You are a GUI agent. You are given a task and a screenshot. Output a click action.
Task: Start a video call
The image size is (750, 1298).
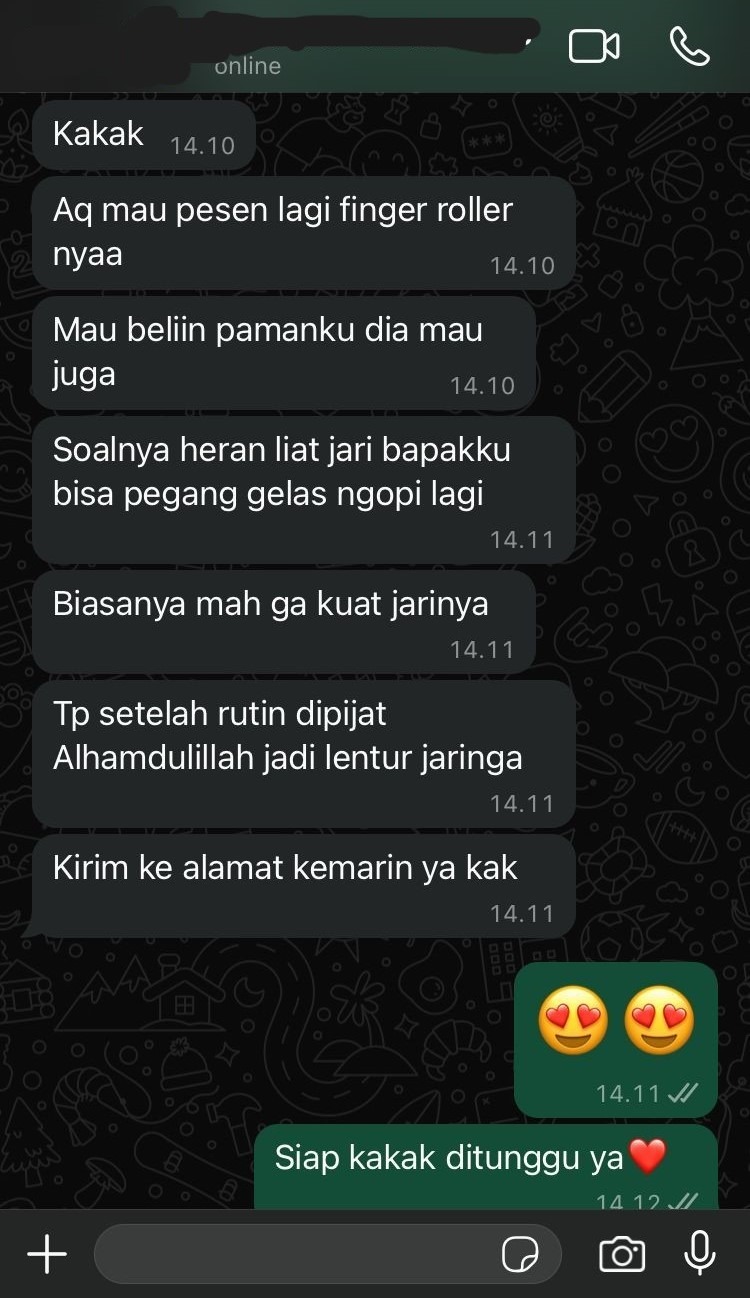coord(594,46)
